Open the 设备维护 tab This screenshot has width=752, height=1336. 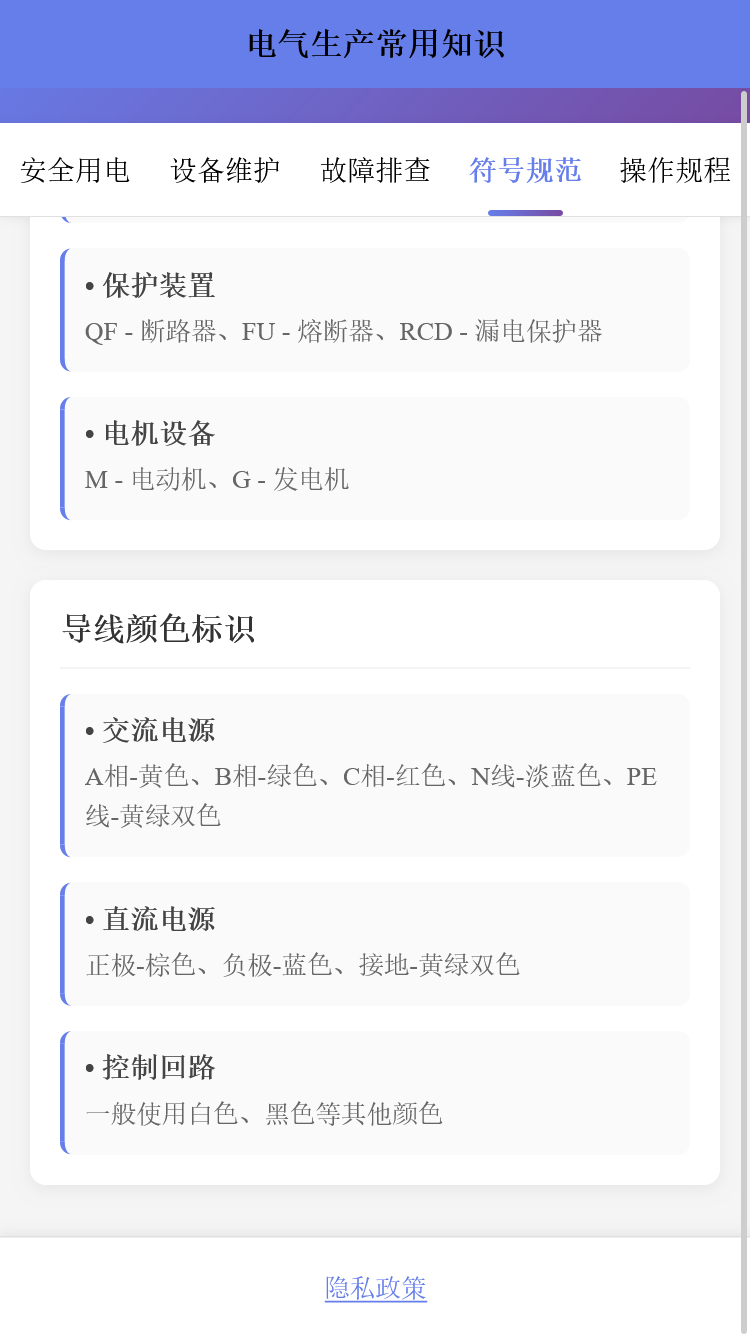(224, 170)
